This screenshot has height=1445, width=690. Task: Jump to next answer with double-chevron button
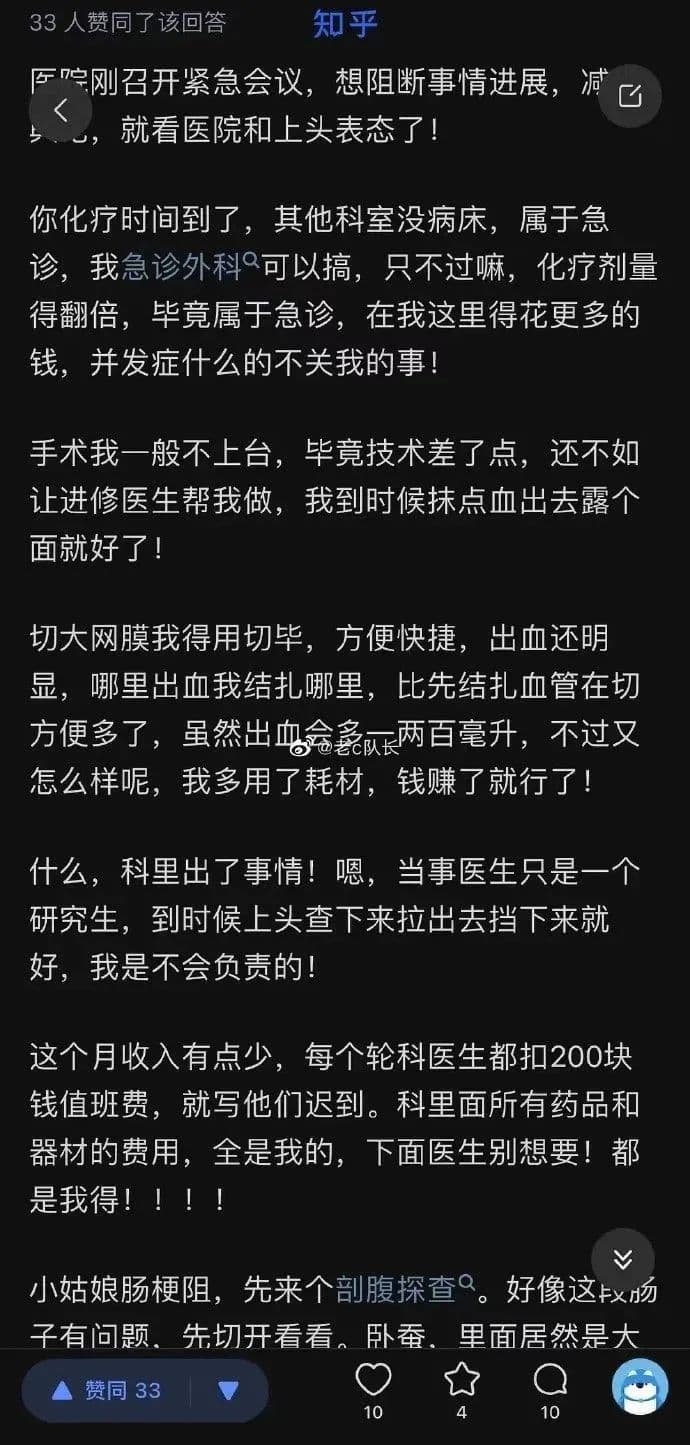622,1259
